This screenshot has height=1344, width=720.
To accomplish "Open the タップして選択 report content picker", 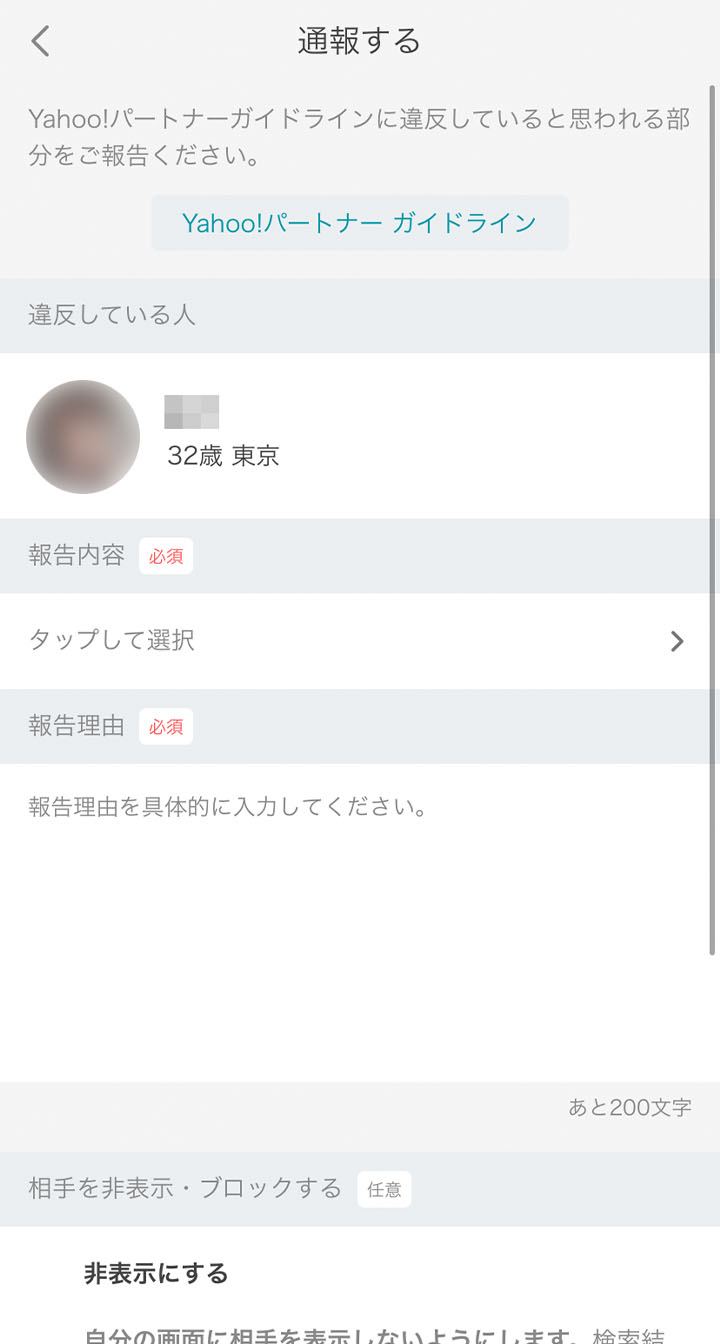I will click(x=358, y=641).
